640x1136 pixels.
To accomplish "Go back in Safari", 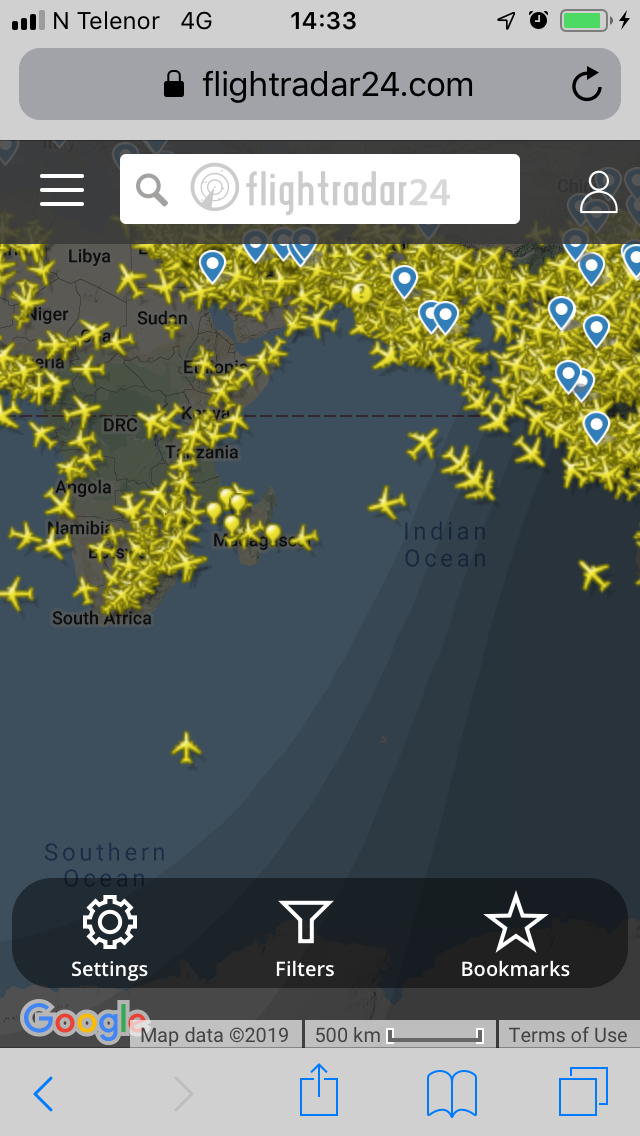I will (x=43, y=1094).
